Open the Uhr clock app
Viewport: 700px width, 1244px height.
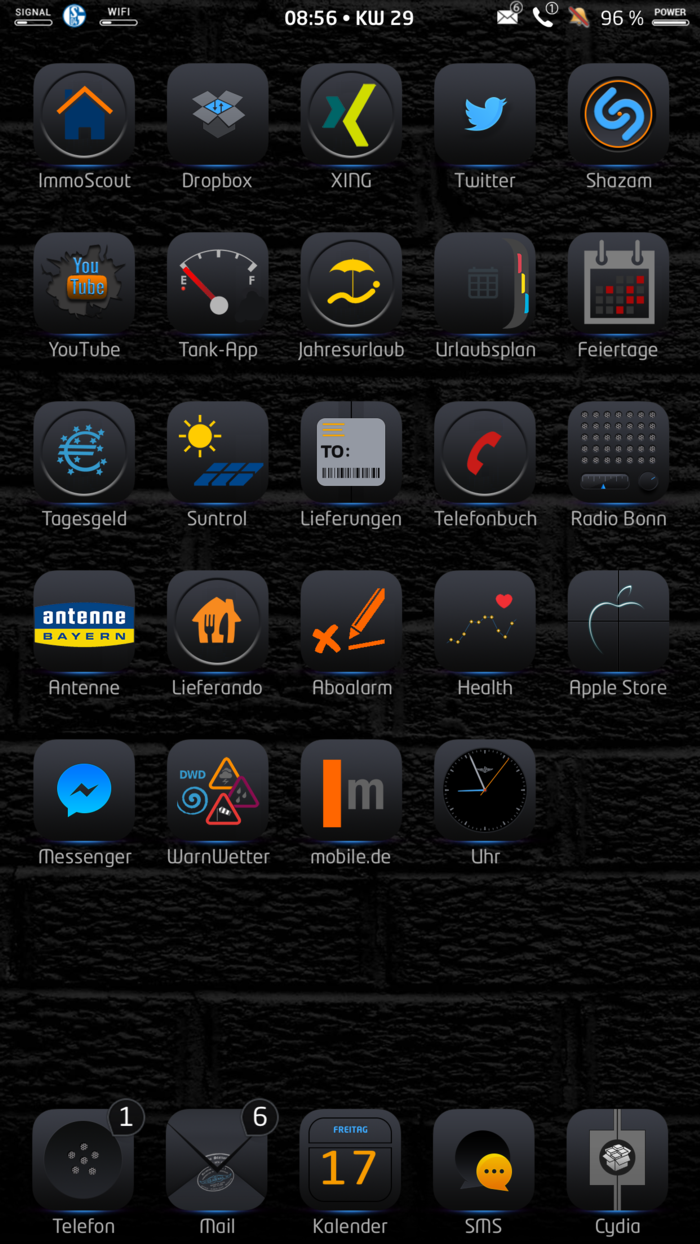click(x=485, y=790)
